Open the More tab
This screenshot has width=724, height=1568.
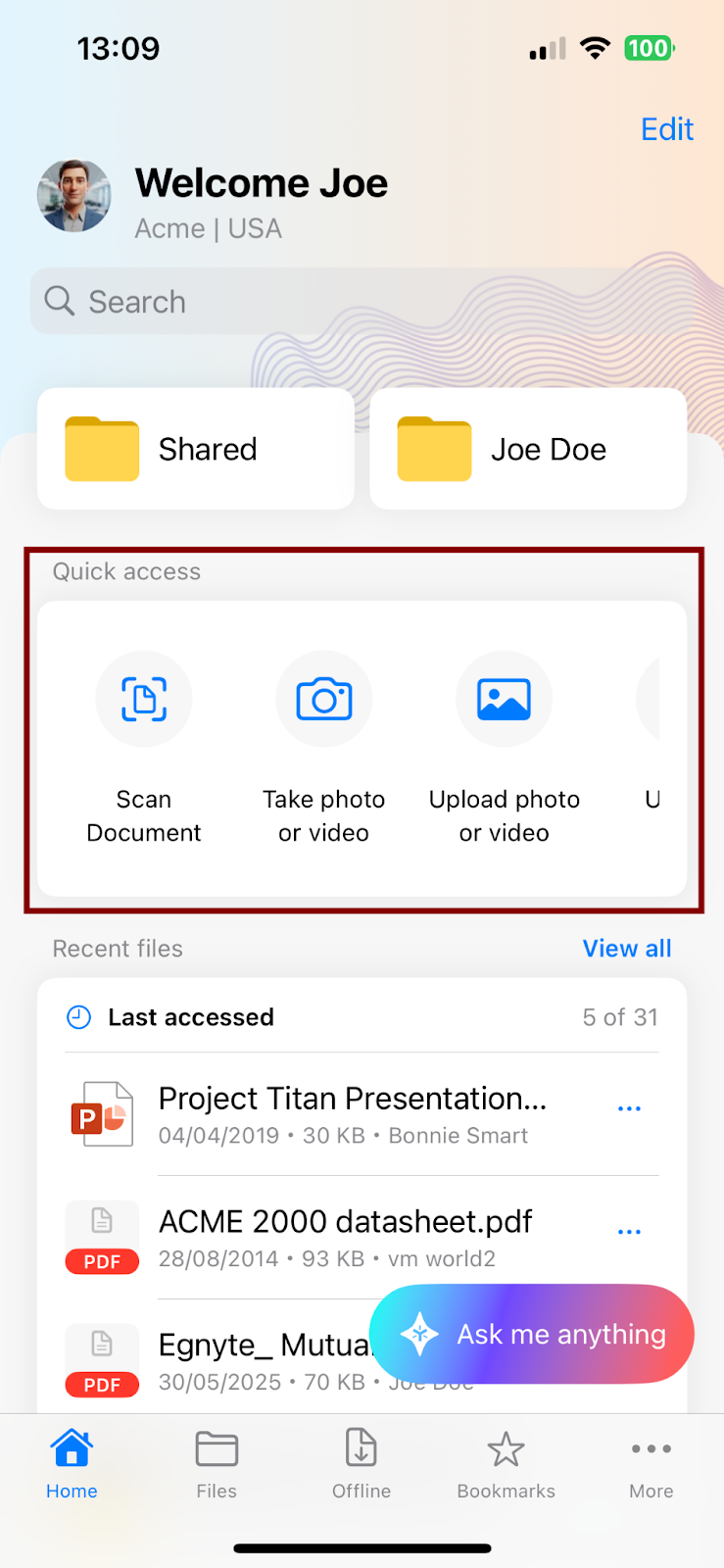pyautogui.click(x=652, y=1464)
